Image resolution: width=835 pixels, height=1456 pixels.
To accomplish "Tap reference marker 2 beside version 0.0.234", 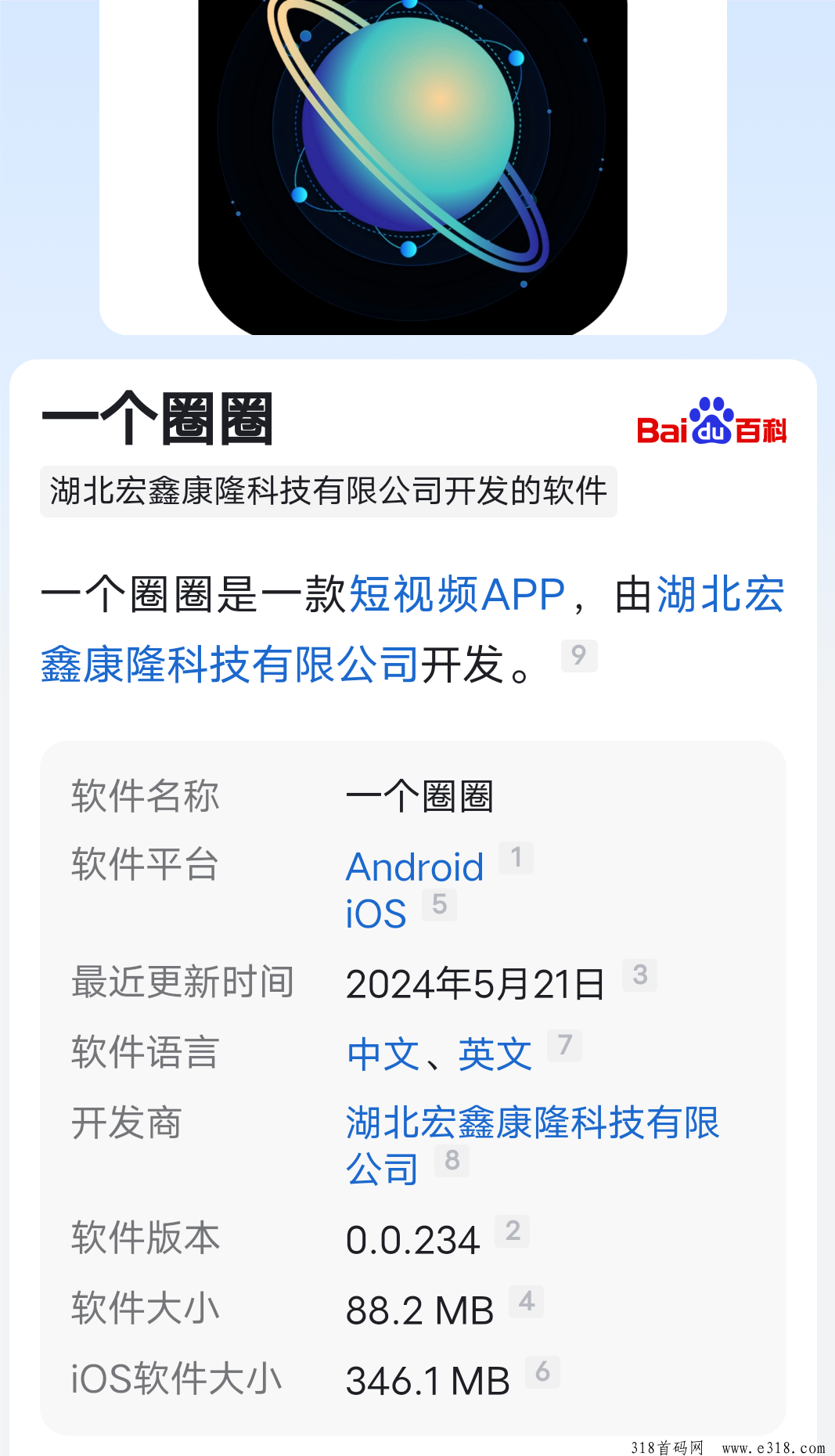I will pyautogui.click(x=513, y=1231).
